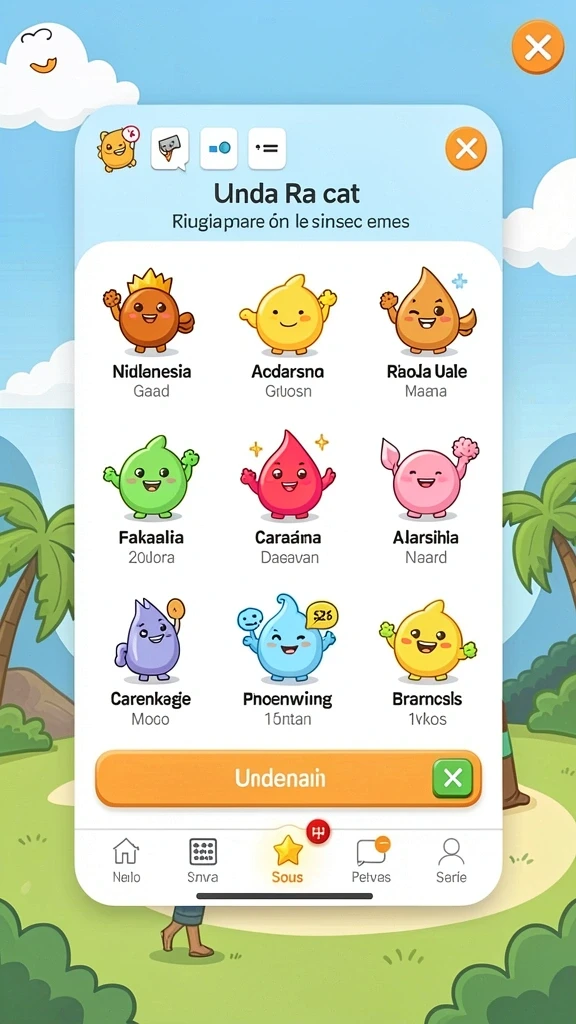The image size is (576, 1024).
Task: Tap the blue toggle icon in the header
Action: click(219, 149)
